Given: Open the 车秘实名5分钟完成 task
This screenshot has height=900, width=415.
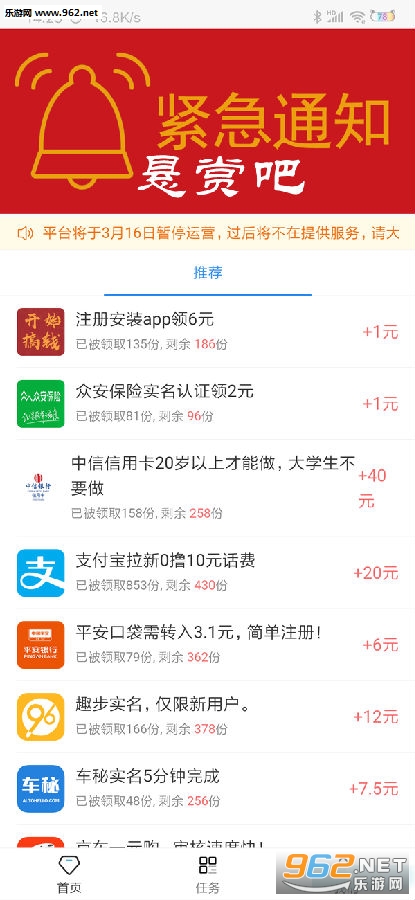Looking at the screenshot, I should pyautogui.click(x=207, y=789).
